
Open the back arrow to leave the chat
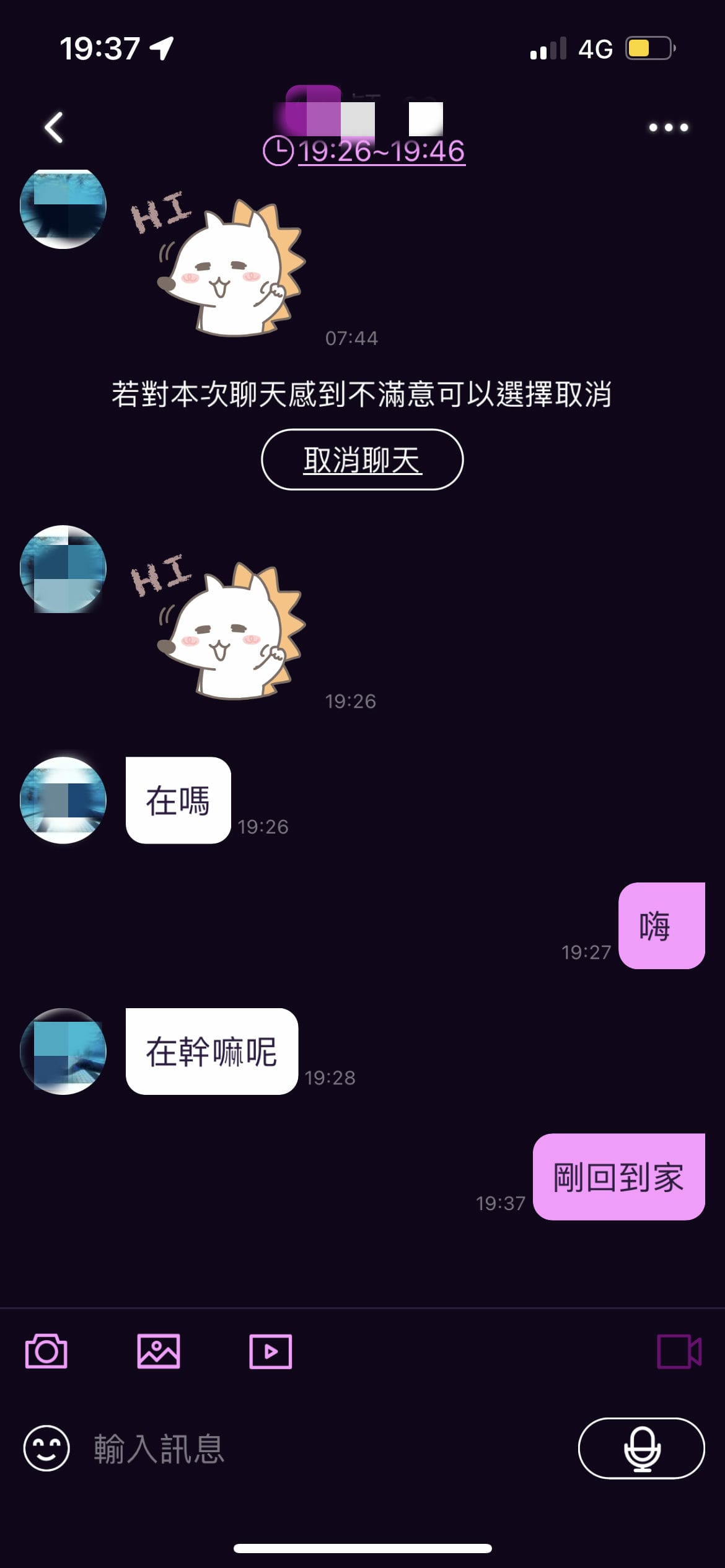[x=53, y=127]
